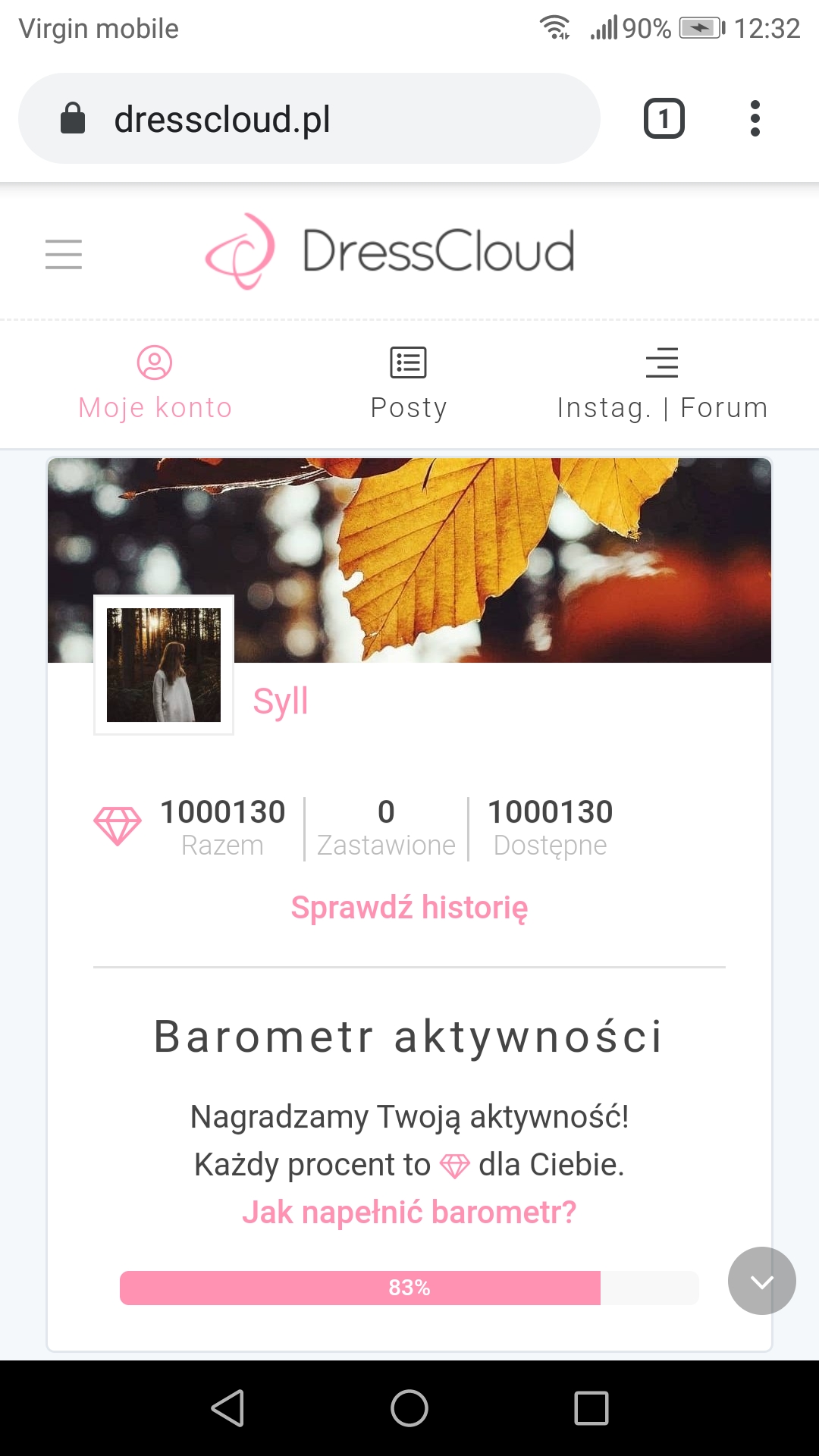Click the Posty list icon
Viewport: 819px width, 1456px height.
[408, 363]
